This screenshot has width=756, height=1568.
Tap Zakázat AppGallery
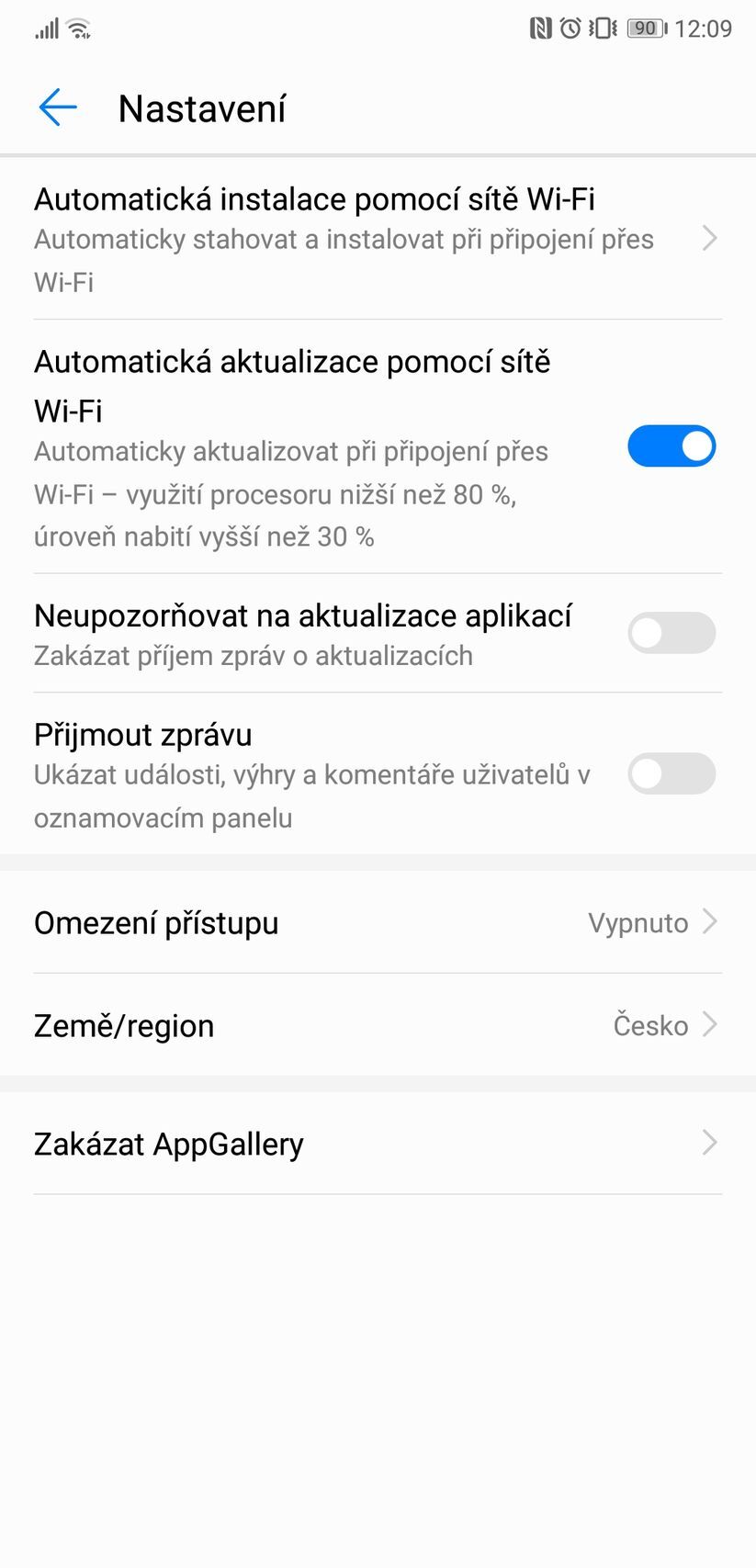[168, 1144]
